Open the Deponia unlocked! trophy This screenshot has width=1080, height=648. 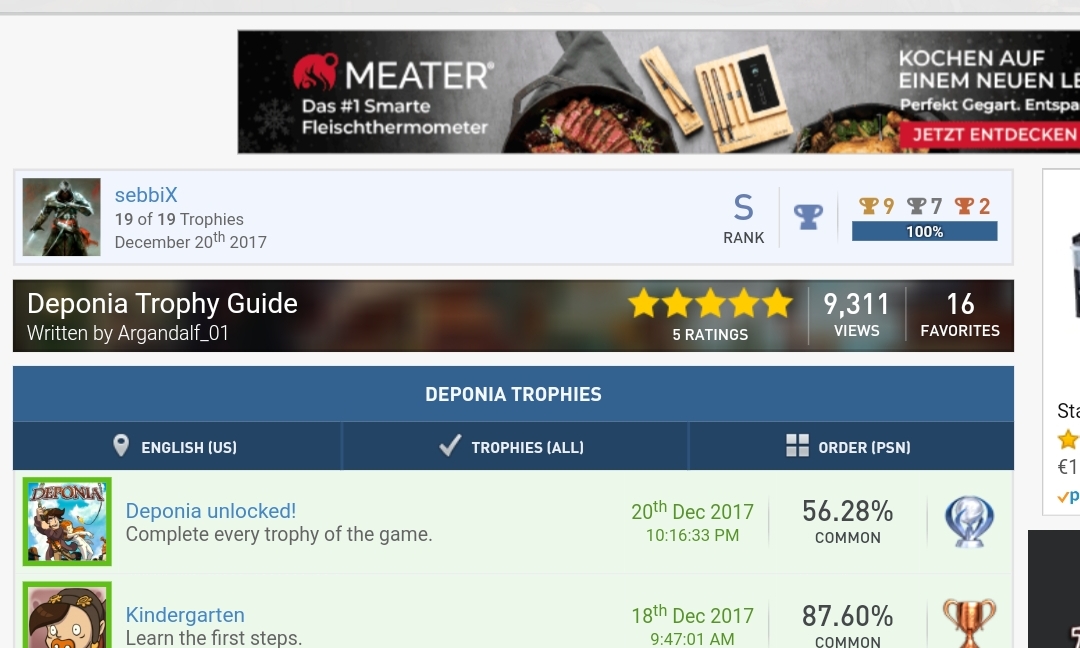pyautogui.click(x=211, y=511)
